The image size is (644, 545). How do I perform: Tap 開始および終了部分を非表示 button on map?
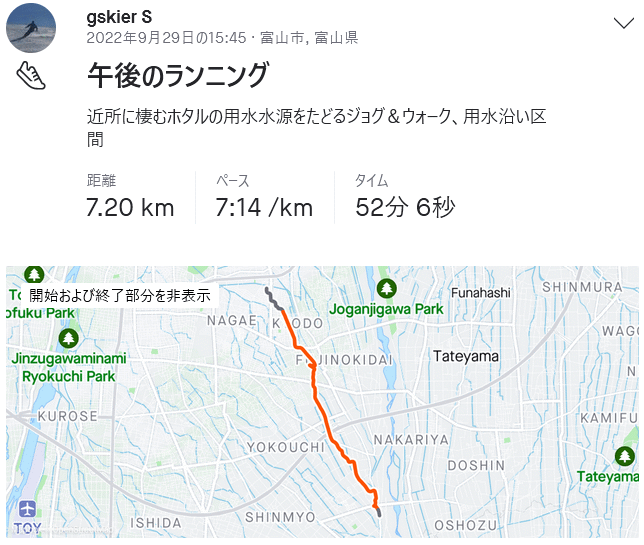tap(119, 296)
